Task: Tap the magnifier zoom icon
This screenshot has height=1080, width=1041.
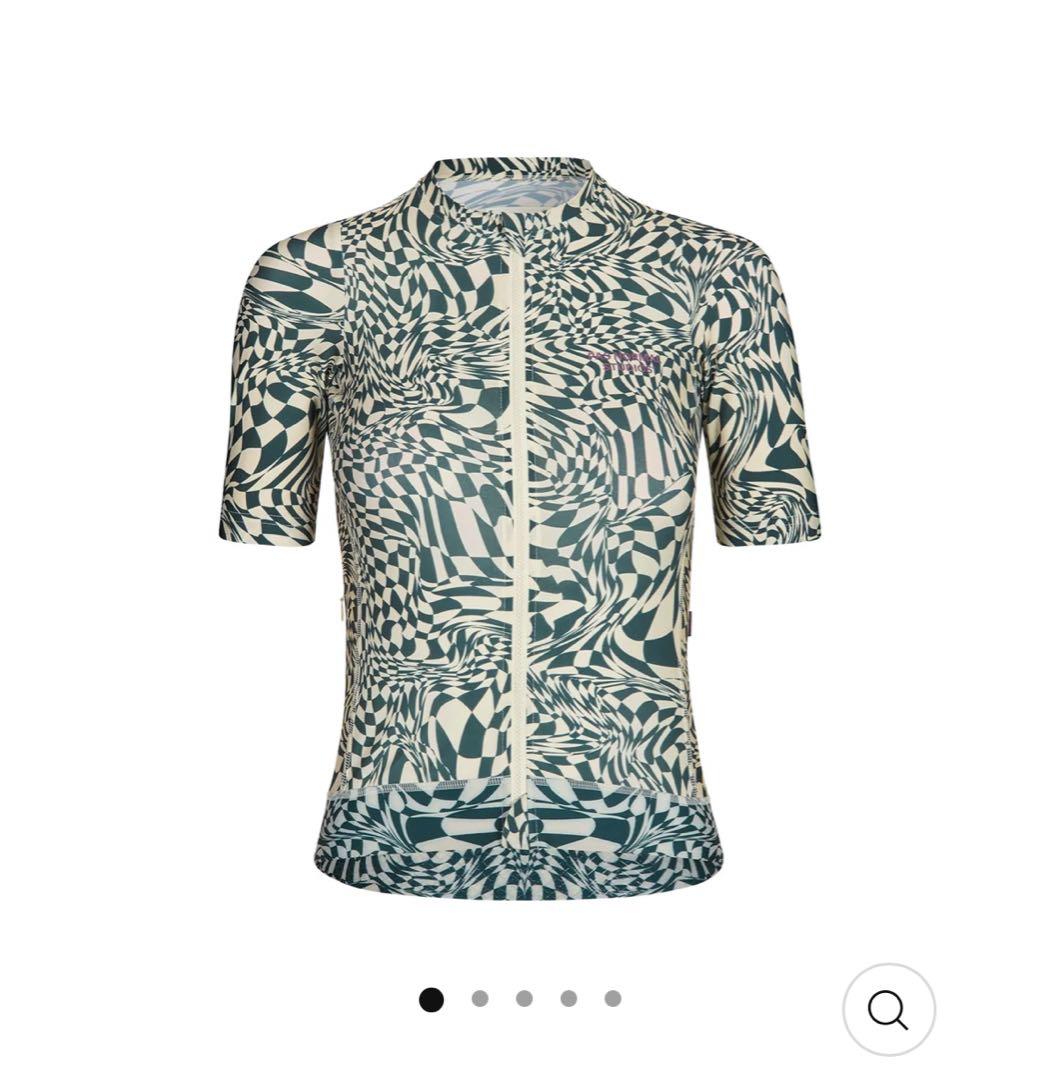Action: point(888,1010)
